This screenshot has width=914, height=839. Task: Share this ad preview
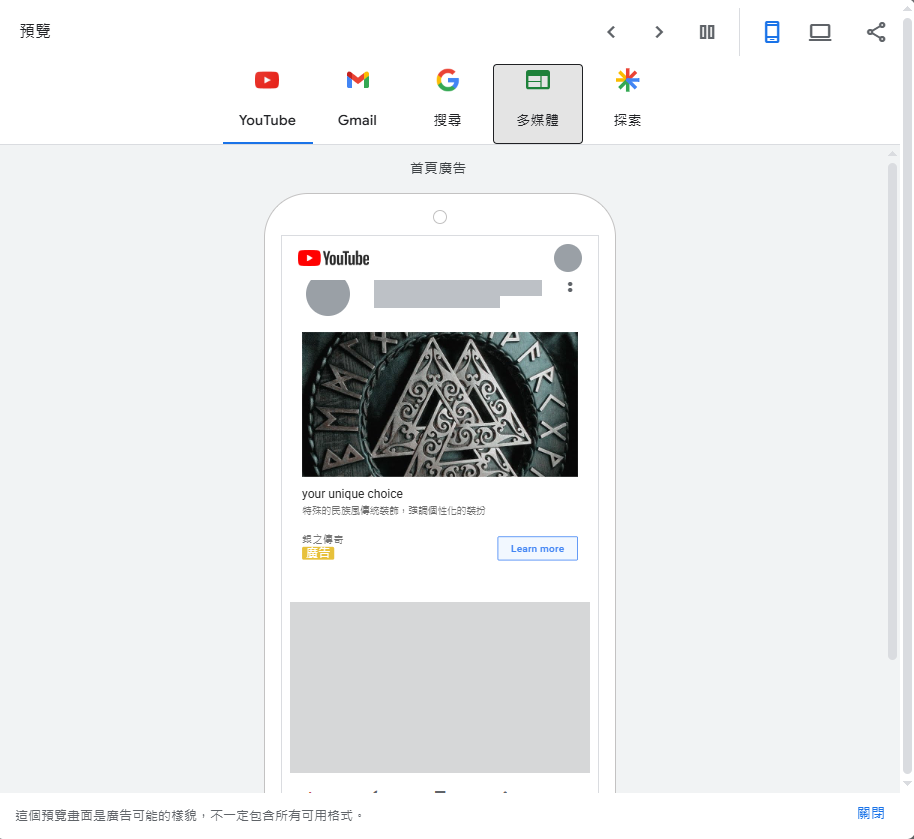pyautogui.click(x=876, y=32)
